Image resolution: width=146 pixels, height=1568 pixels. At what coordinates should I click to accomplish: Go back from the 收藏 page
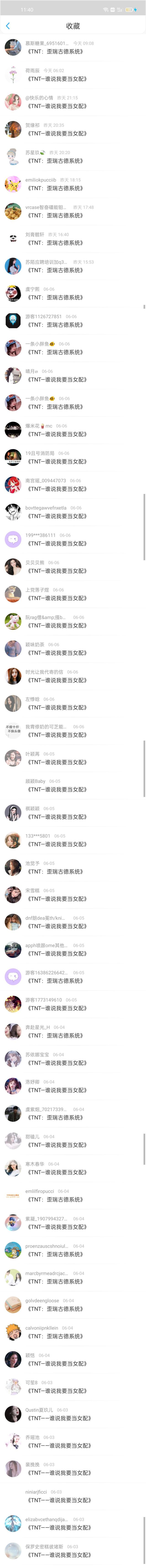coord(8,26)
